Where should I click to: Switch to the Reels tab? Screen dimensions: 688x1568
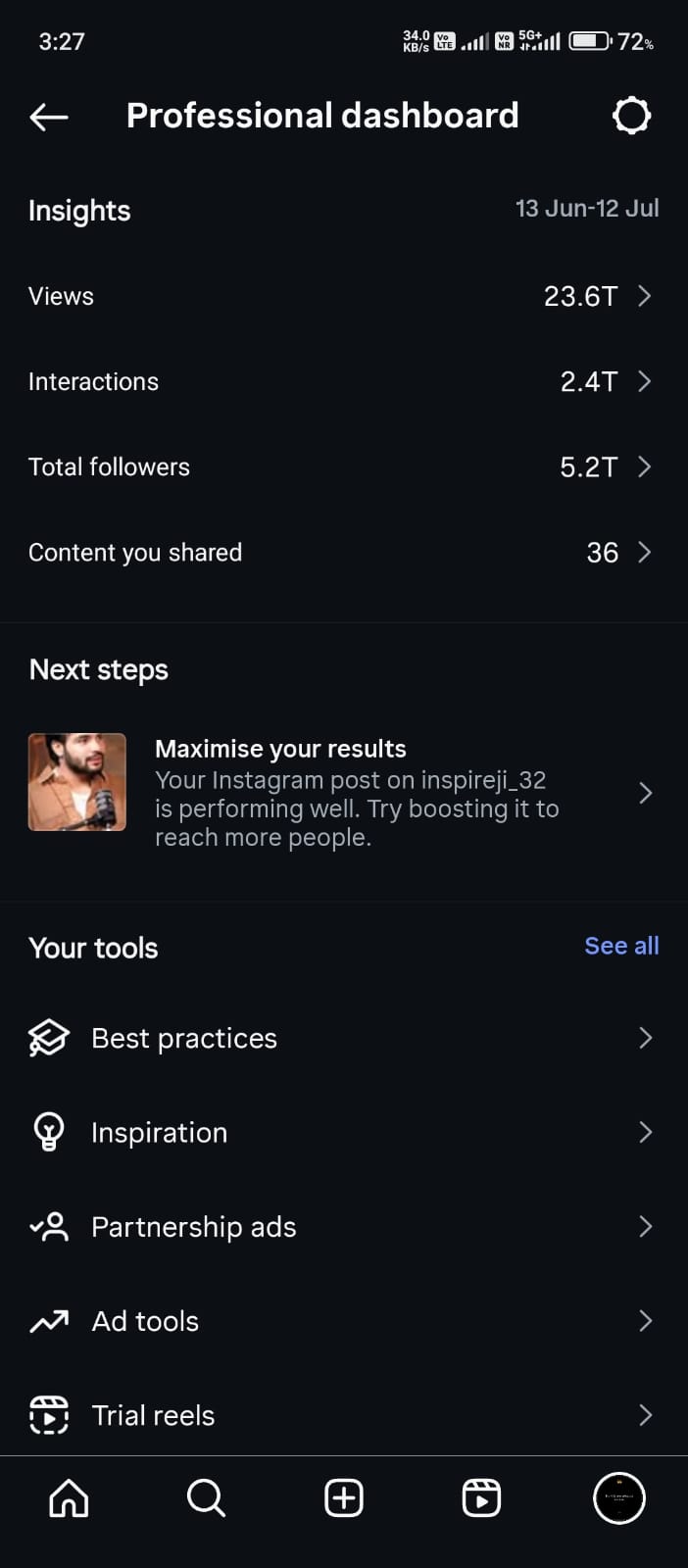481,1498
